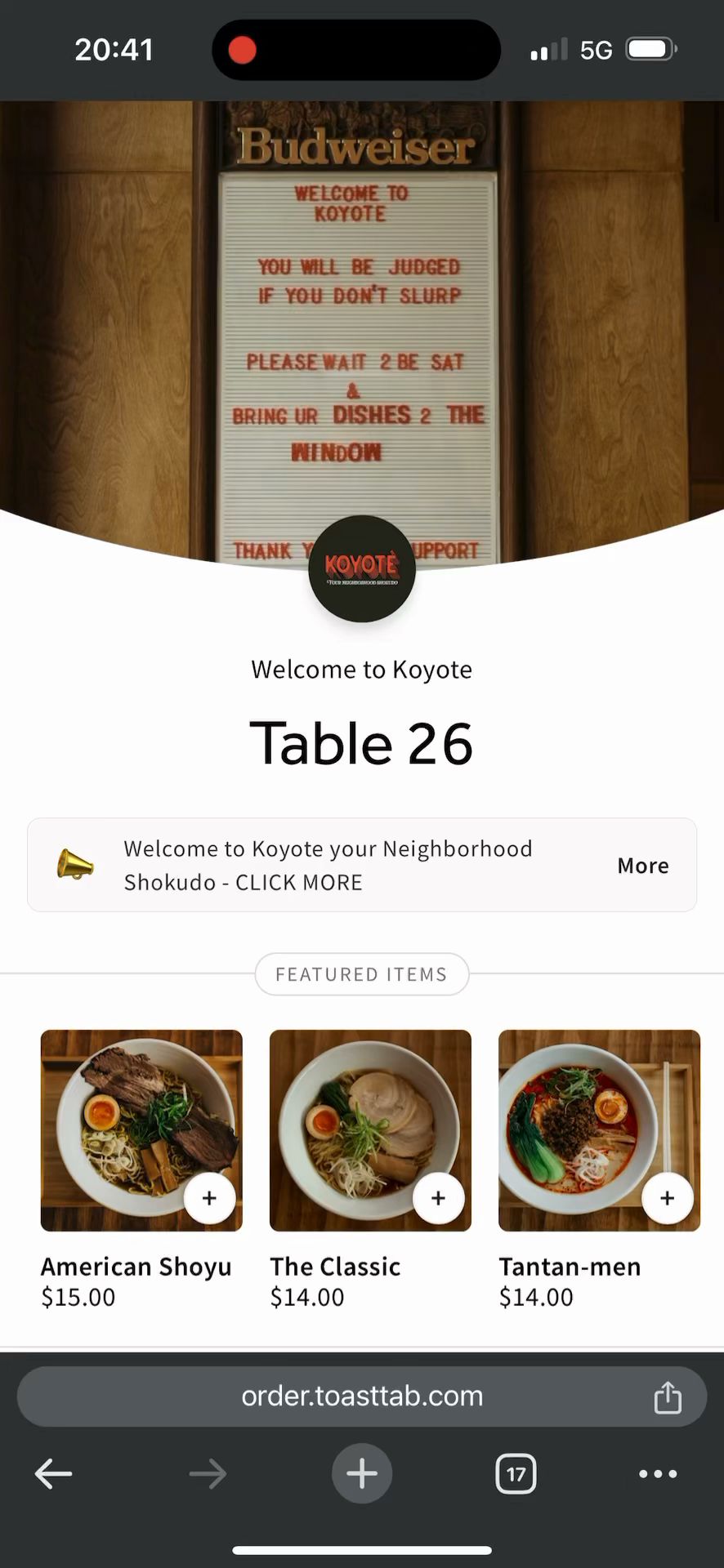Go back to the previous page
Image resolution: width=724 pixels, height=1568 pixels.
click(x=54, y=1474)
